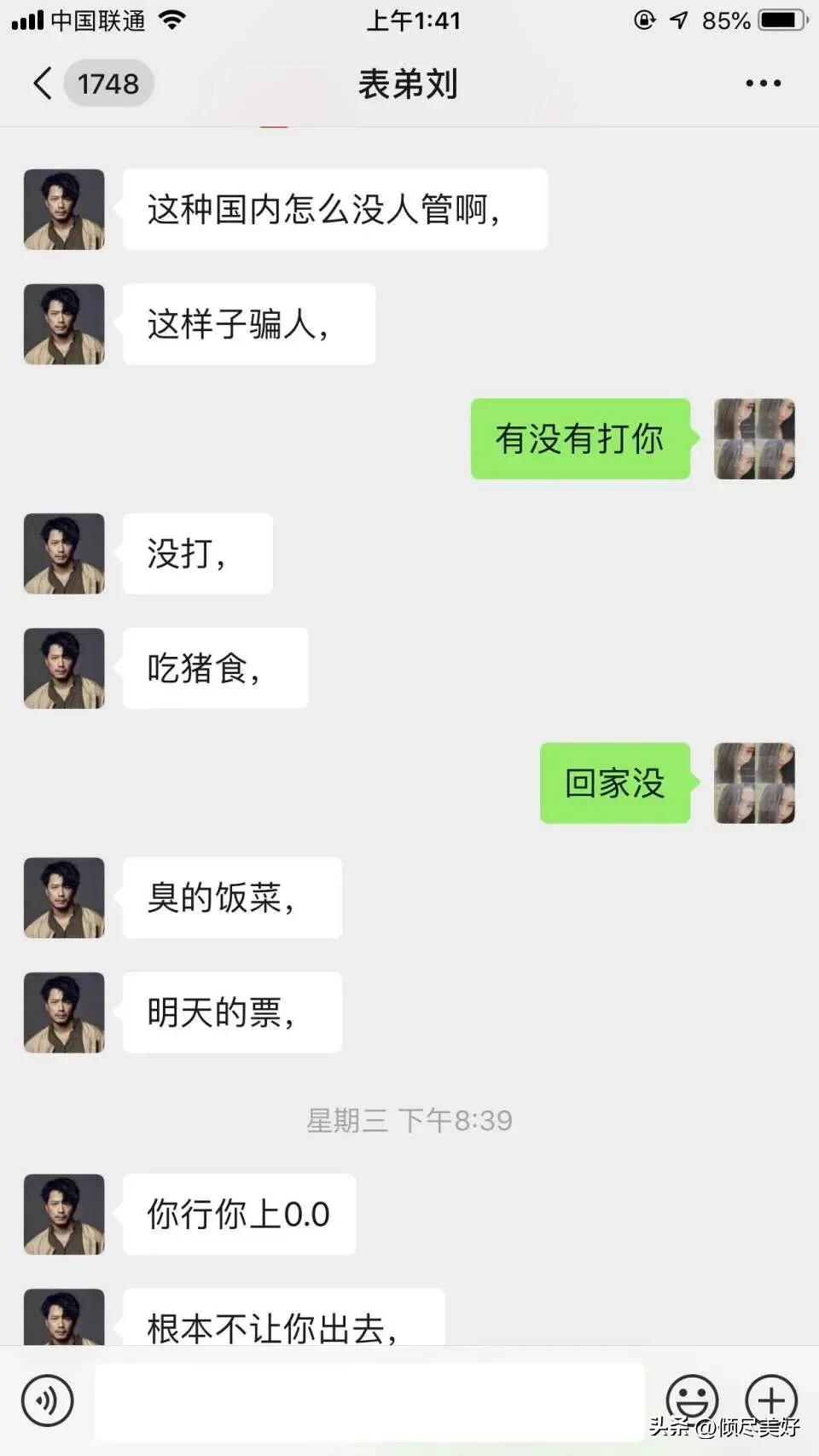Select the message bubble '吃猪食,'
Screen dimensions: 819x1456
pos(214,669)
